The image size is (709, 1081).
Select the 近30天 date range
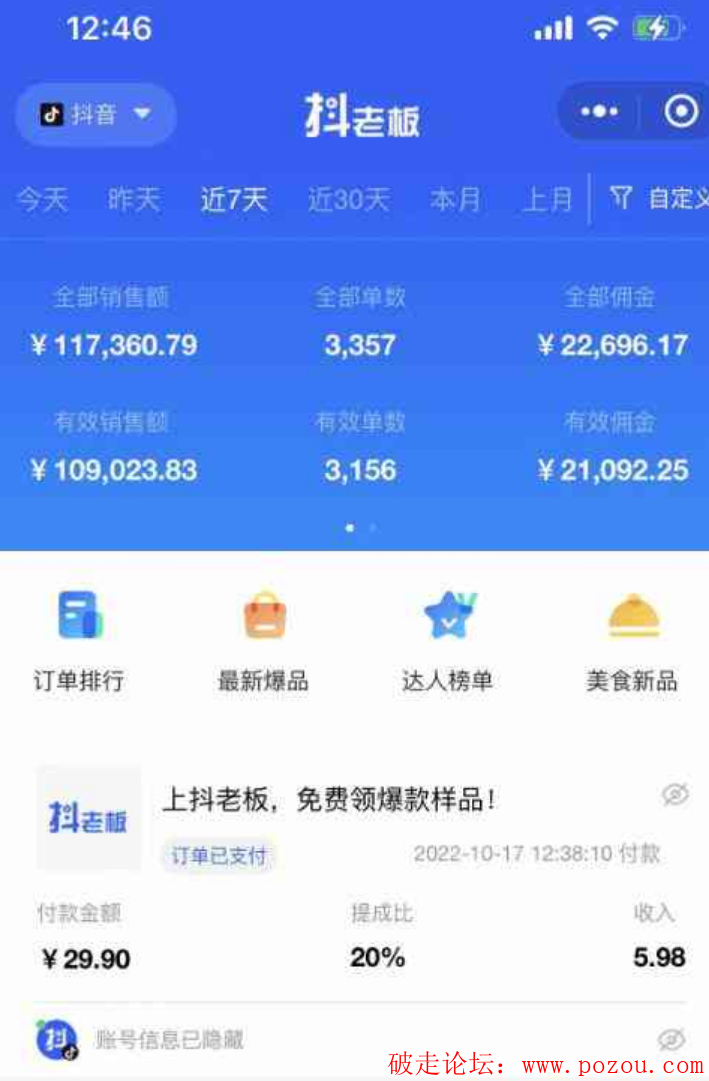click(348, 199)
